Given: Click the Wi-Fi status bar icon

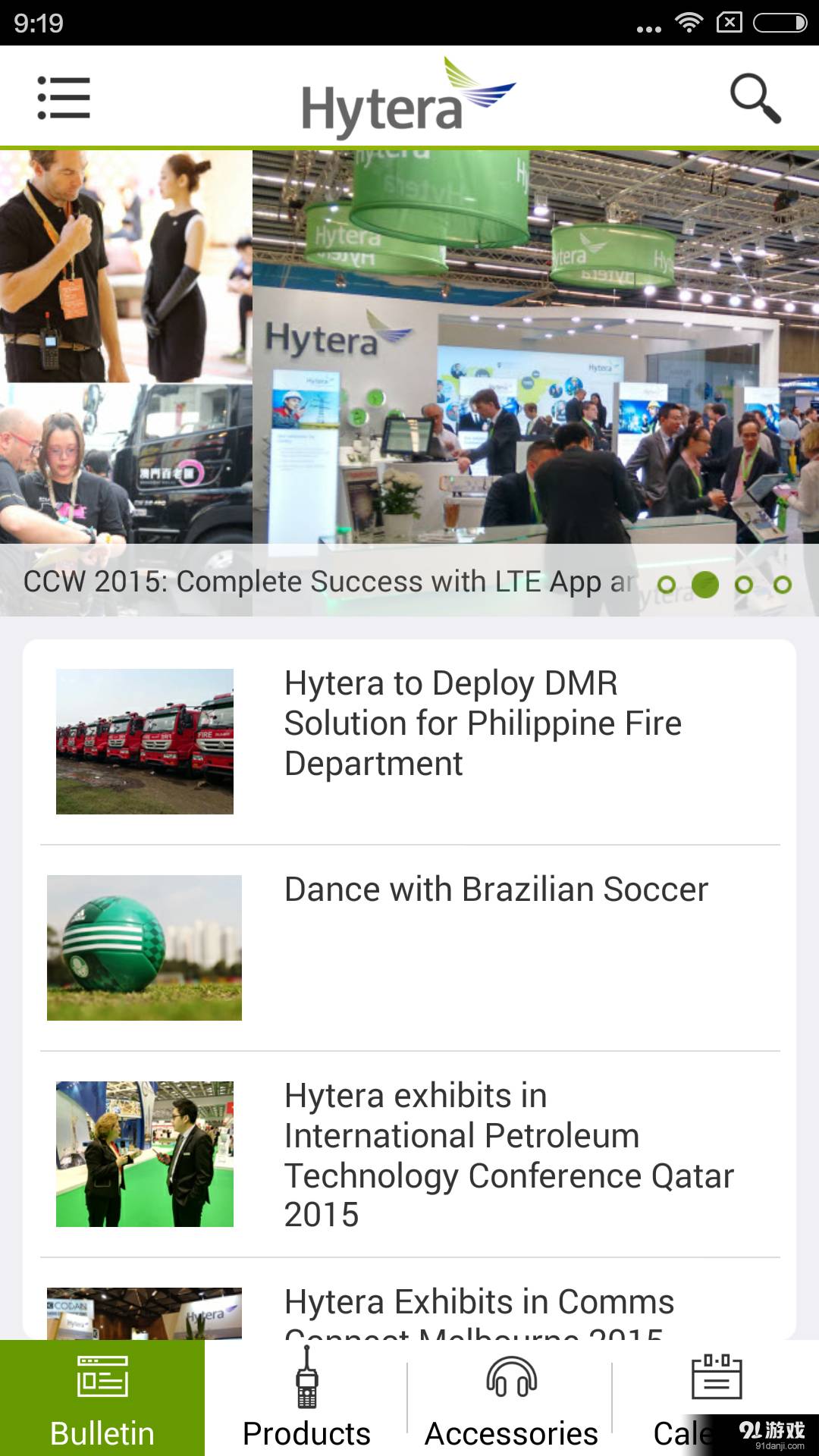Looking at the screenshot, I should coord(690,21).
